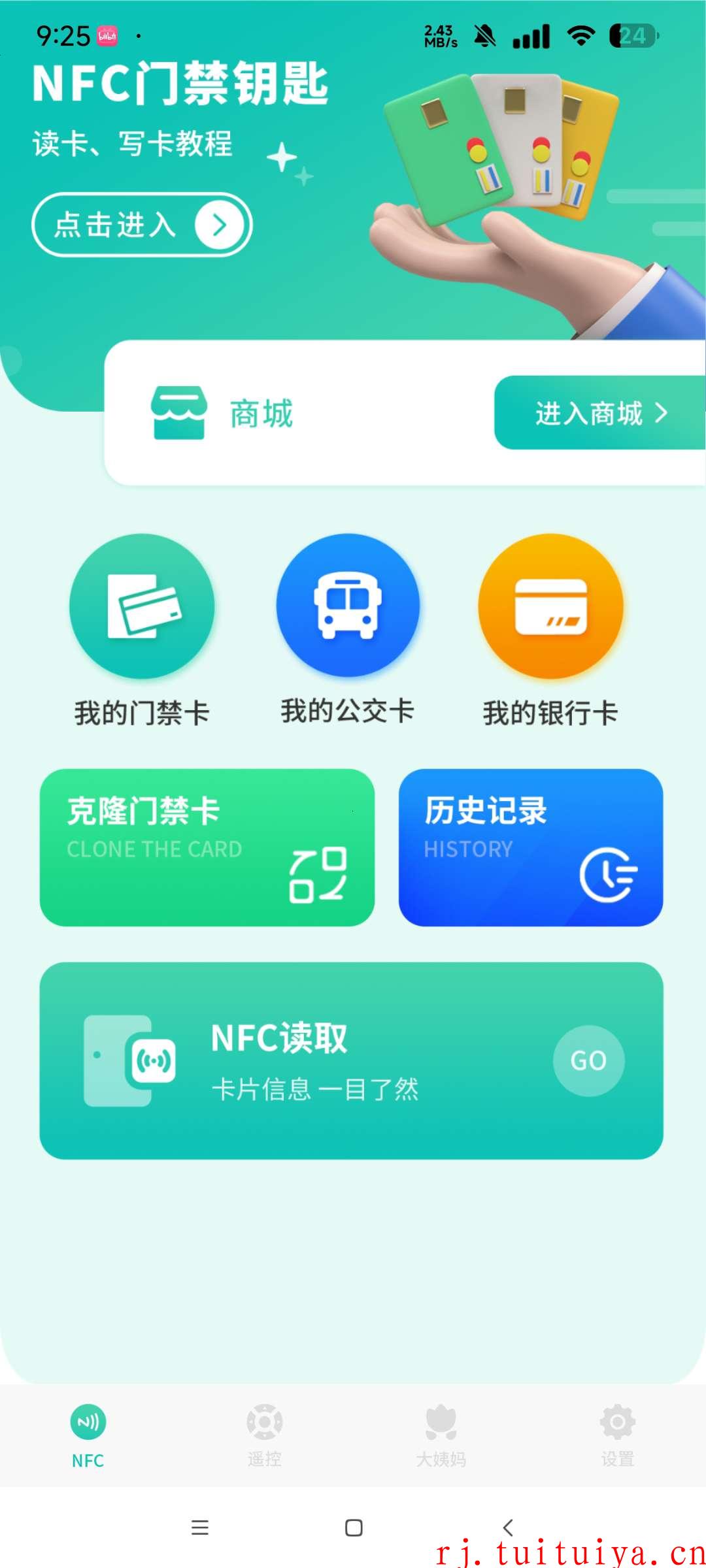Open the 设置 tab

click(x=618, y=1435)
